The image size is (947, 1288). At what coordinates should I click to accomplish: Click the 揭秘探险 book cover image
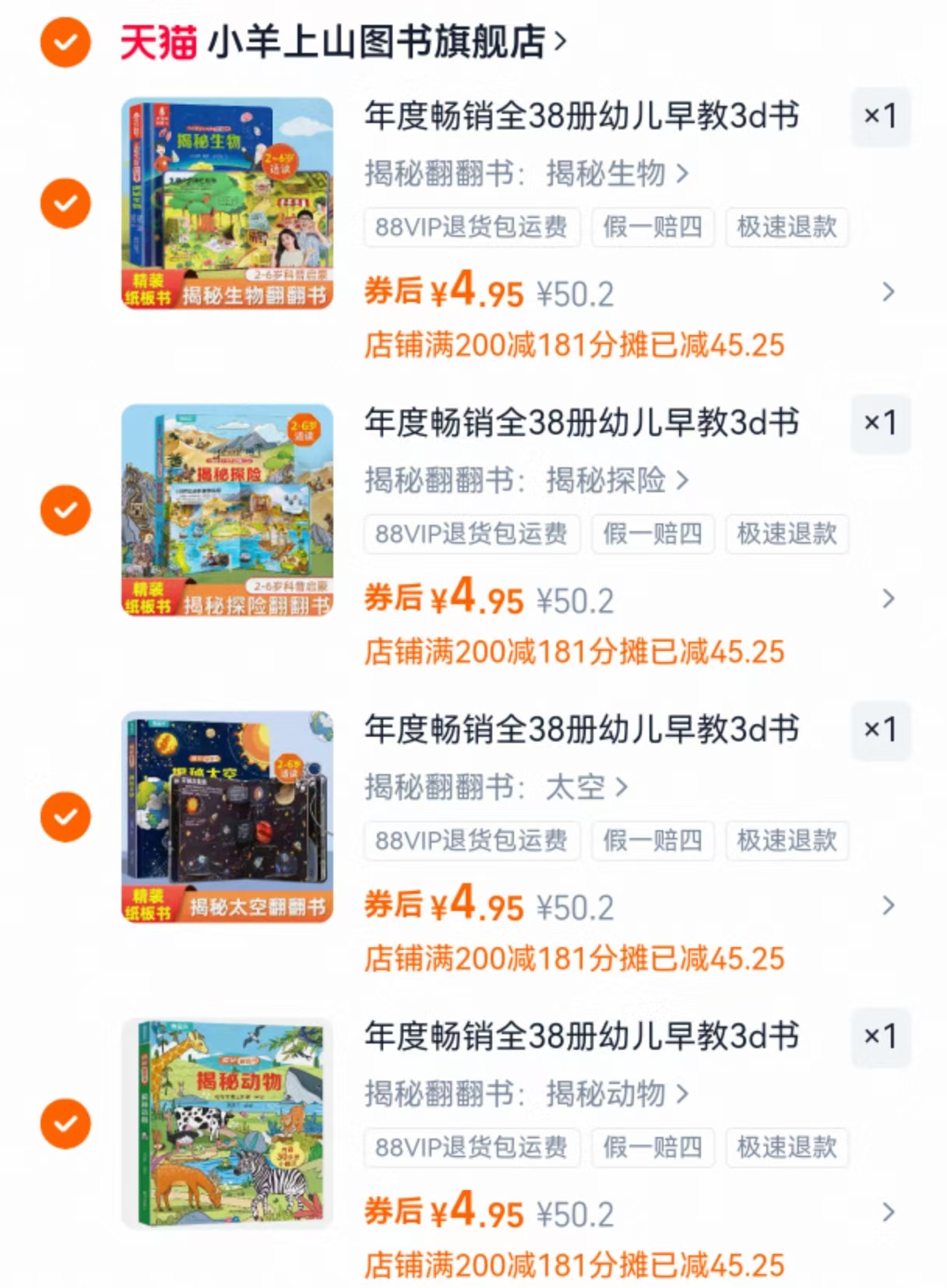click(x=227, y=512)
